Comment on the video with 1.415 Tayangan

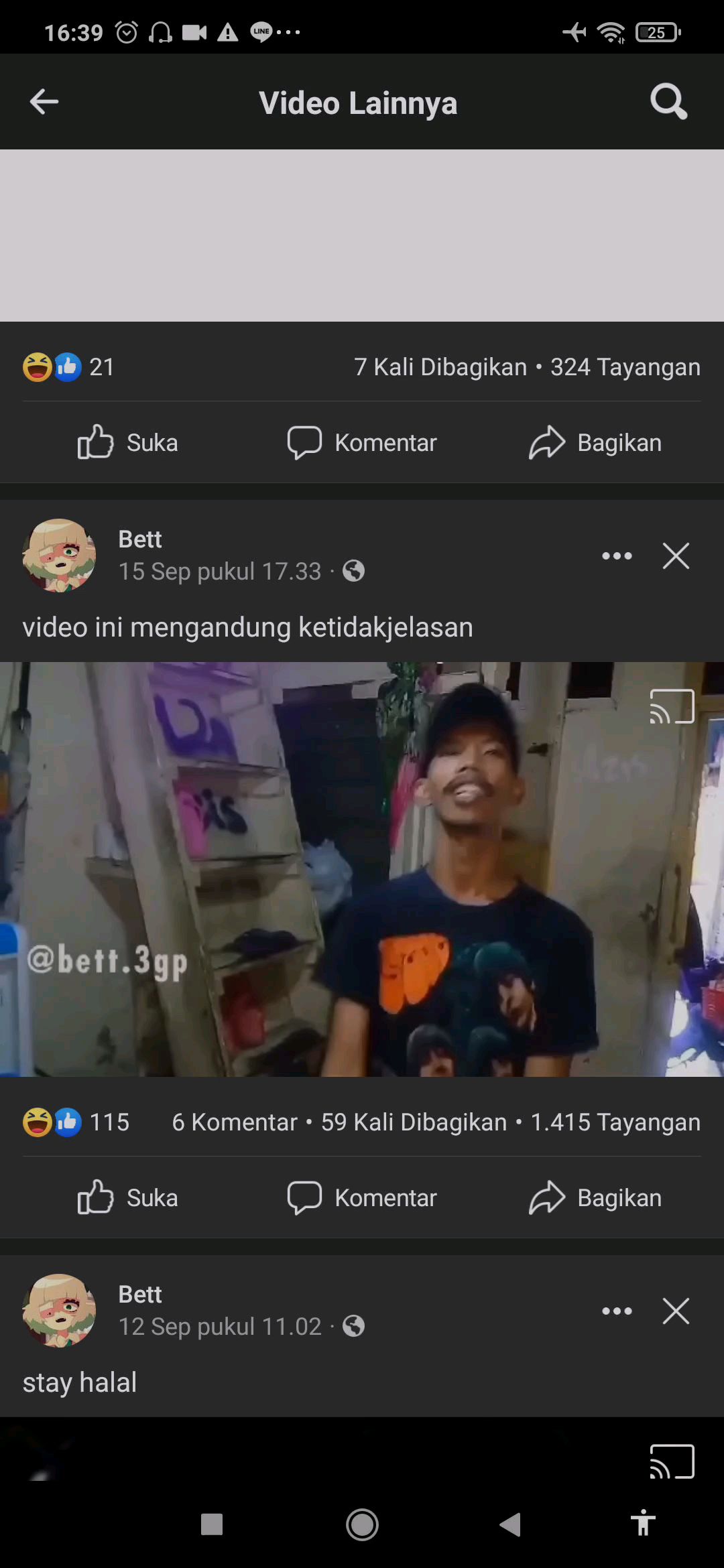(x=362, y=1198)
